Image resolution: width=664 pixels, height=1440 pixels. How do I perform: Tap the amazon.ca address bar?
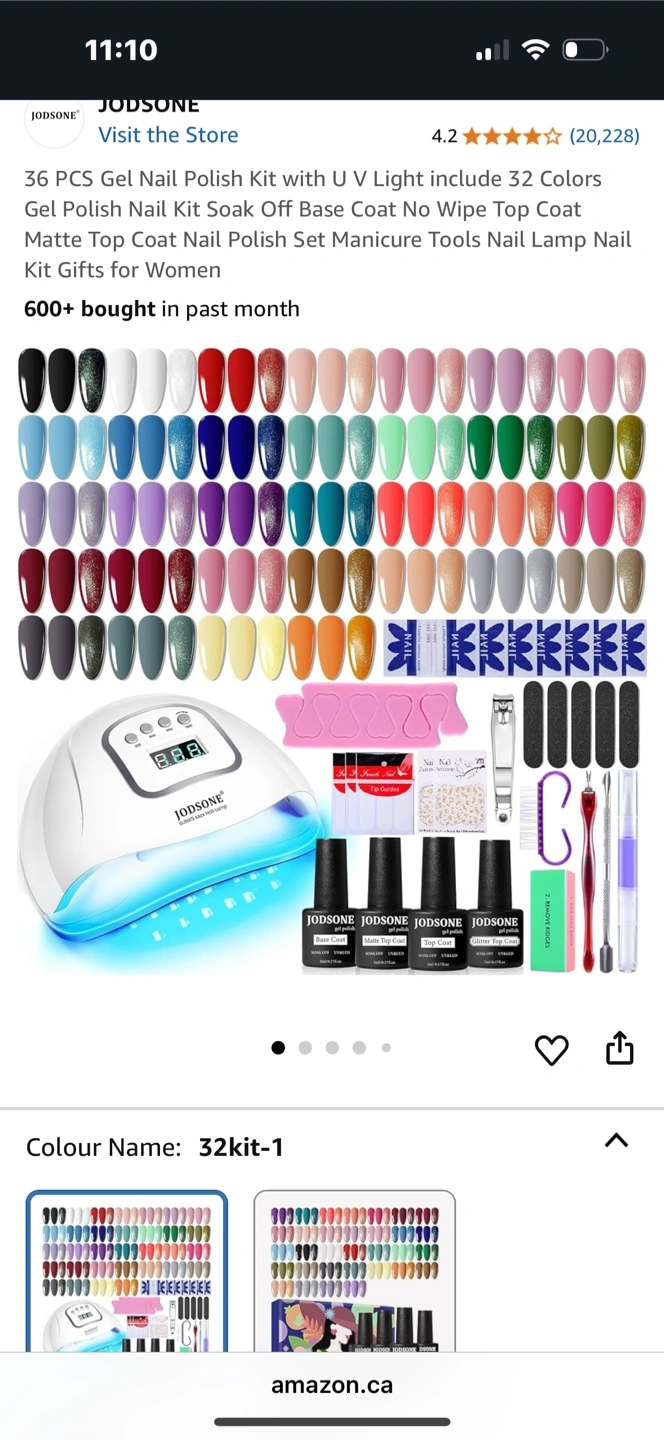[332, 1385]
